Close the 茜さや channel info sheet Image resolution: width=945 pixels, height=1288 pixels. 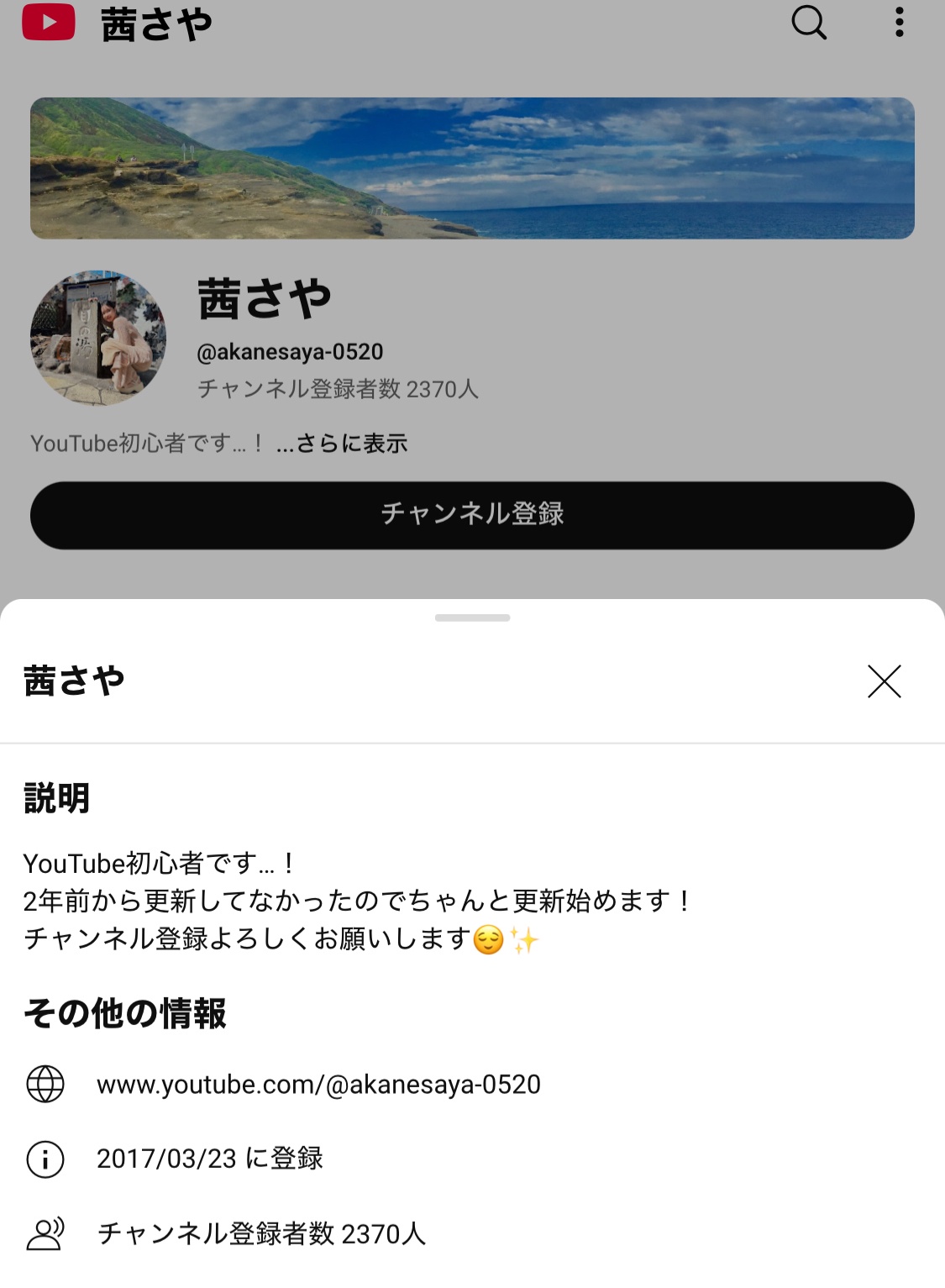coord(884,681)
